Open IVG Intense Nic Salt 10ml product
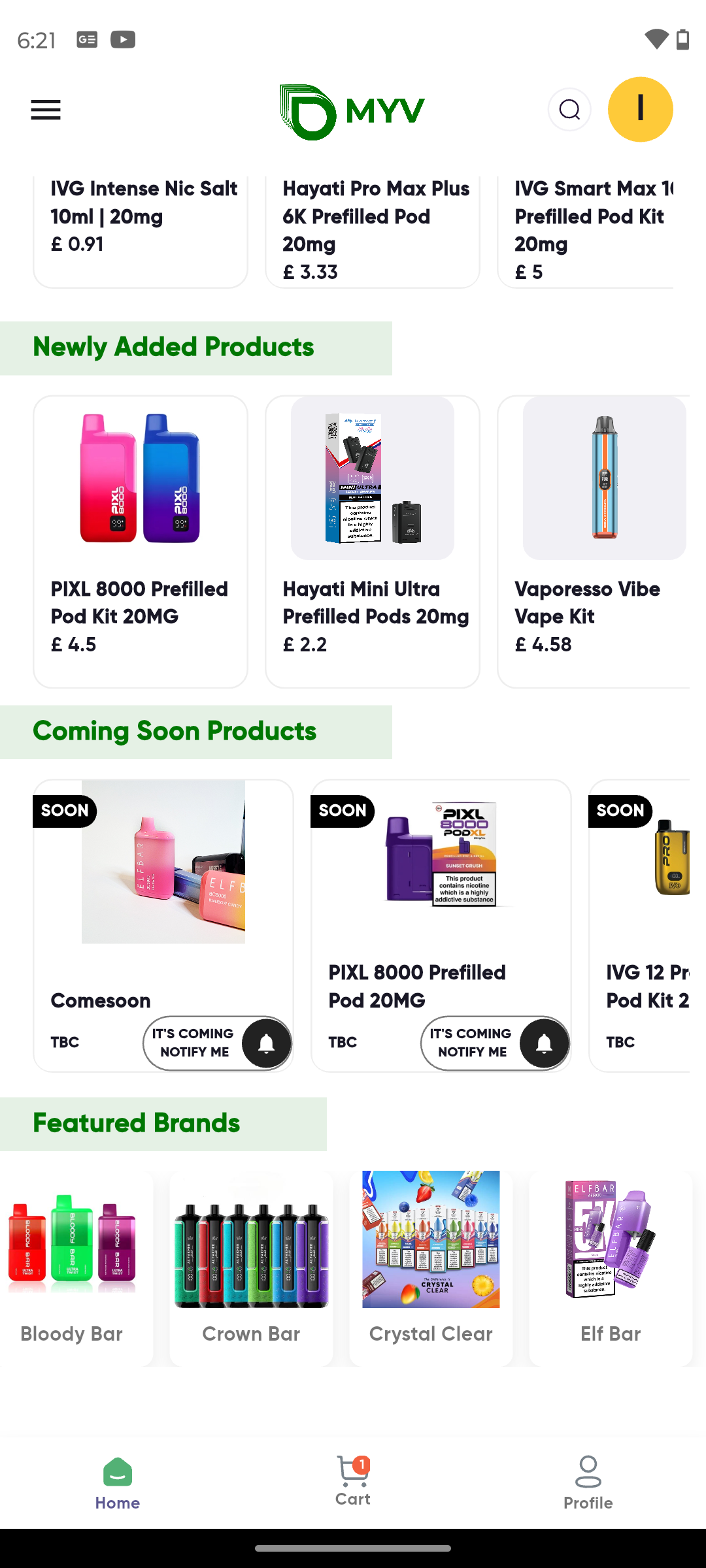This screenshot has height=1568, width=706. 141,222
